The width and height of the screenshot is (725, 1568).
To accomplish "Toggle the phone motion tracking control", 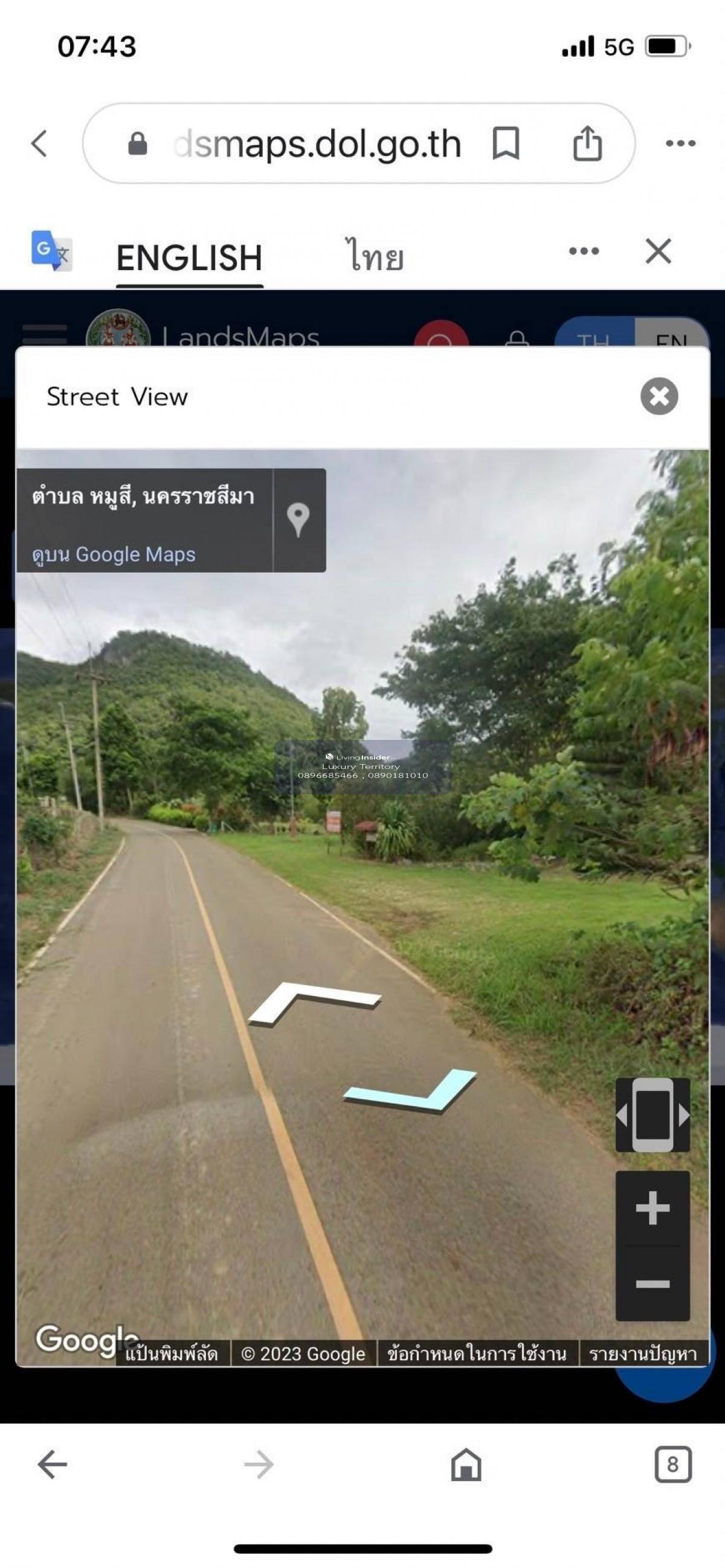I will [x=652, y=1115].
